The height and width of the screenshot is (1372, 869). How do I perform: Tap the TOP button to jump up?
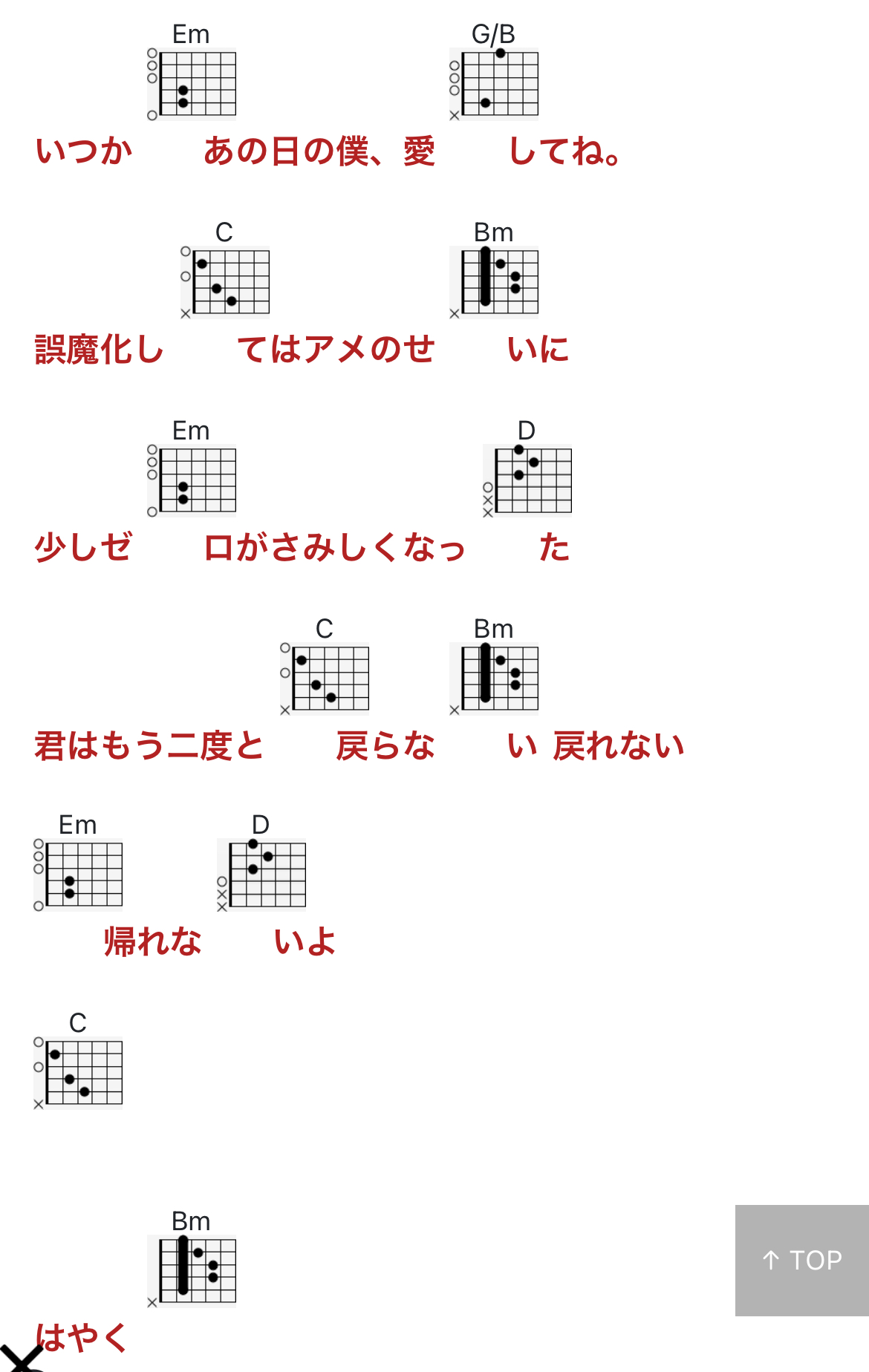coord(801,1260)
